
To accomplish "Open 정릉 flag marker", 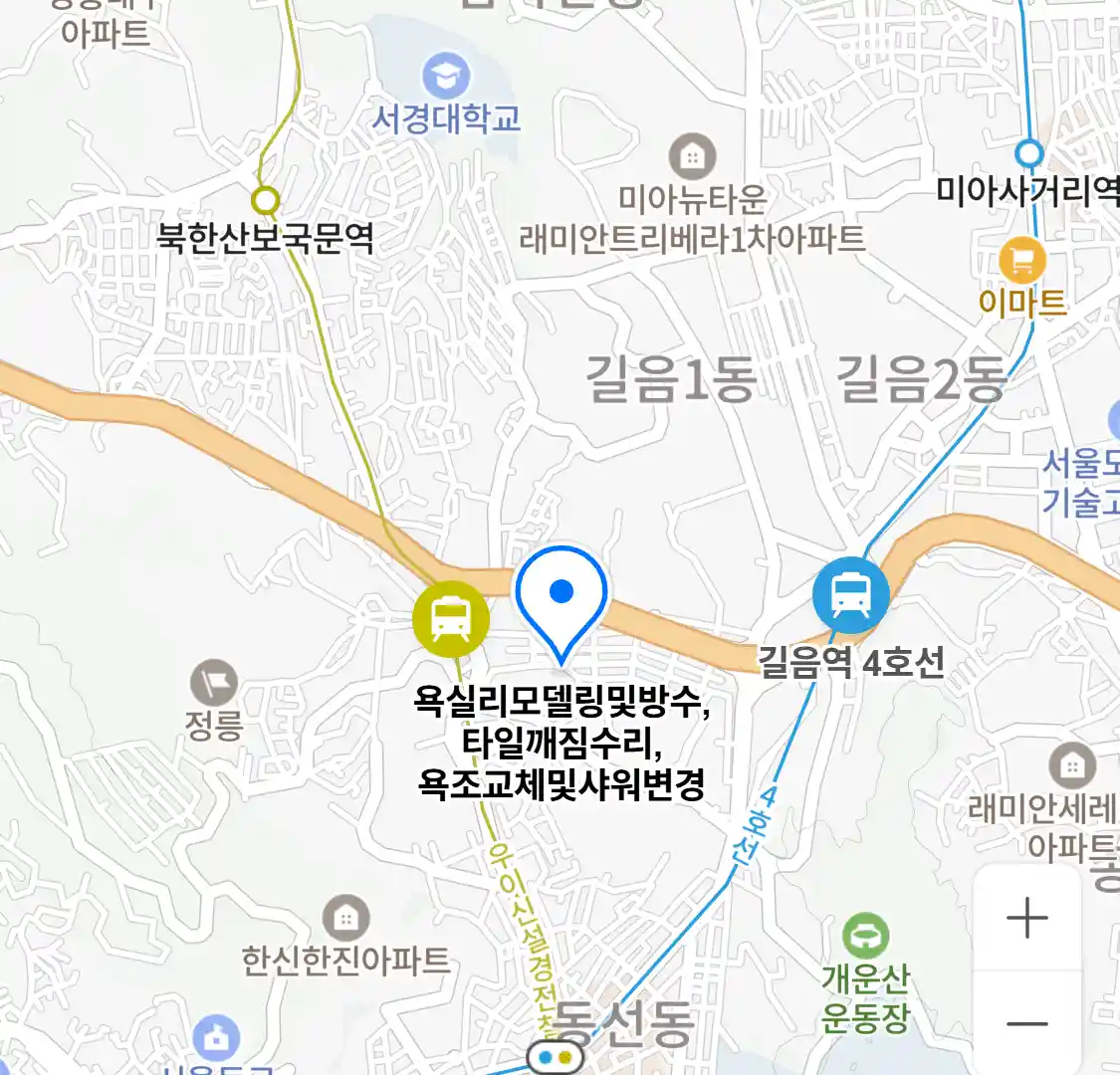I will pyautogui.click(x=214, y=684).
